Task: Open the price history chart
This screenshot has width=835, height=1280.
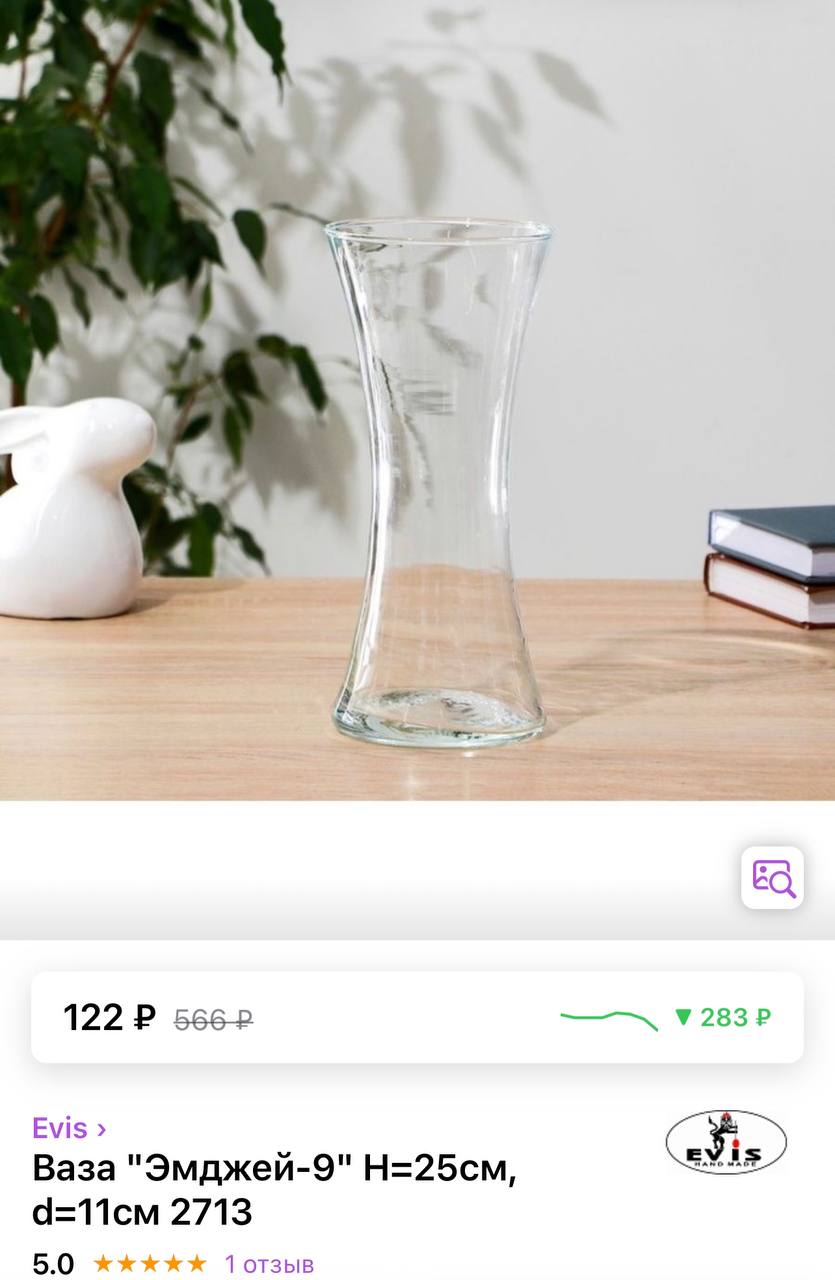Action: pyautogui.click(x=609, y=1018)
